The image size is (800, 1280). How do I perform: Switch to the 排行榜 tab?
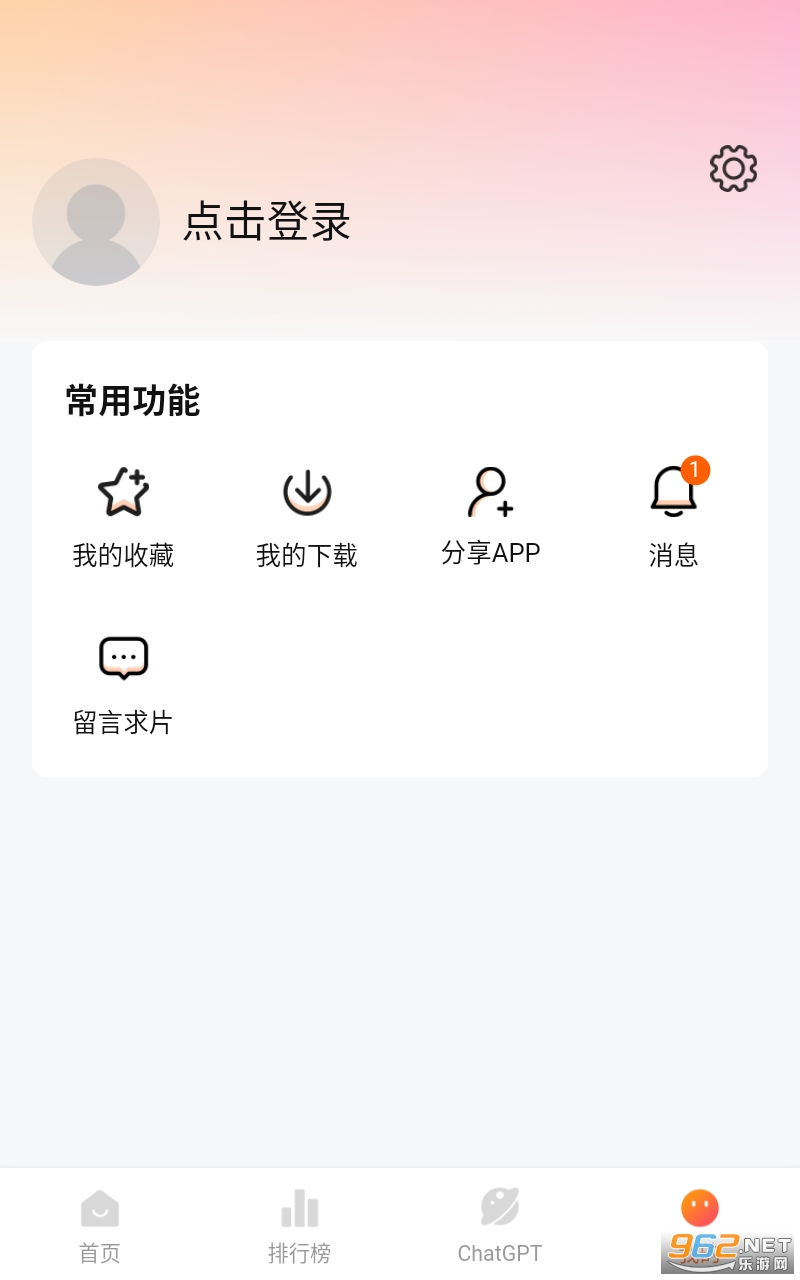coord(300,1225)
